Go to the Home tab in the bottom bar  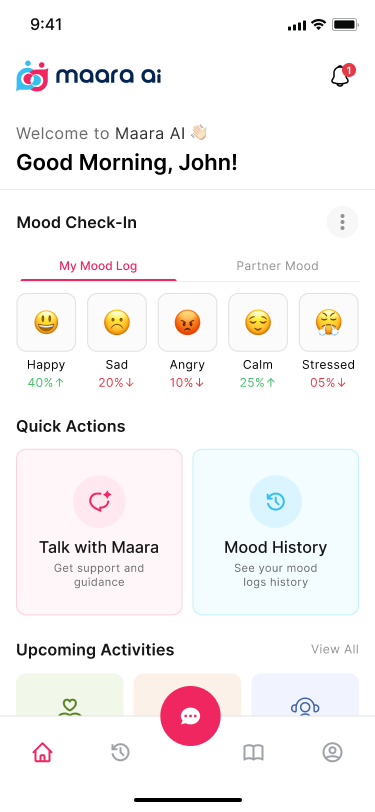coord(42,752)
